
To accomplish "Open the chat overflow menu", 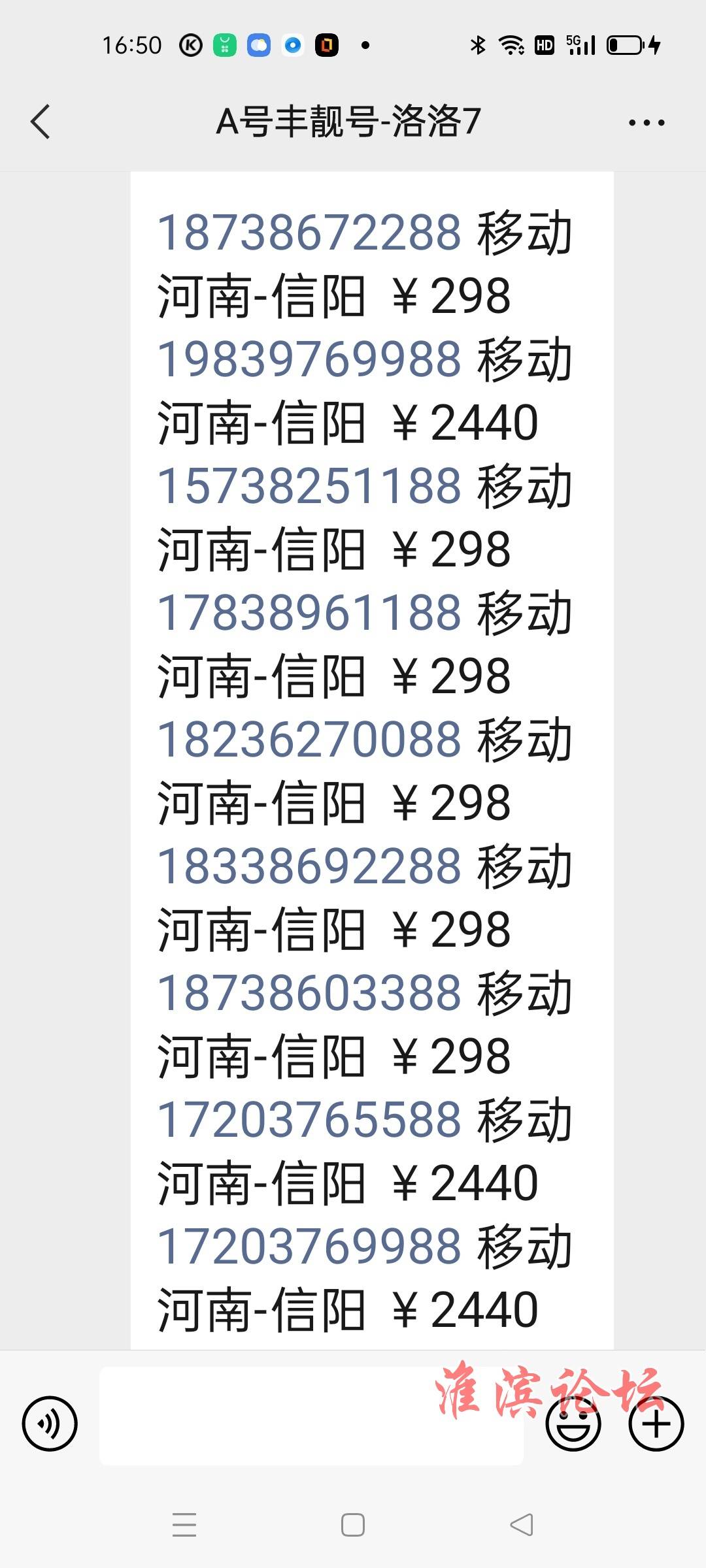I will click(647, 122).
